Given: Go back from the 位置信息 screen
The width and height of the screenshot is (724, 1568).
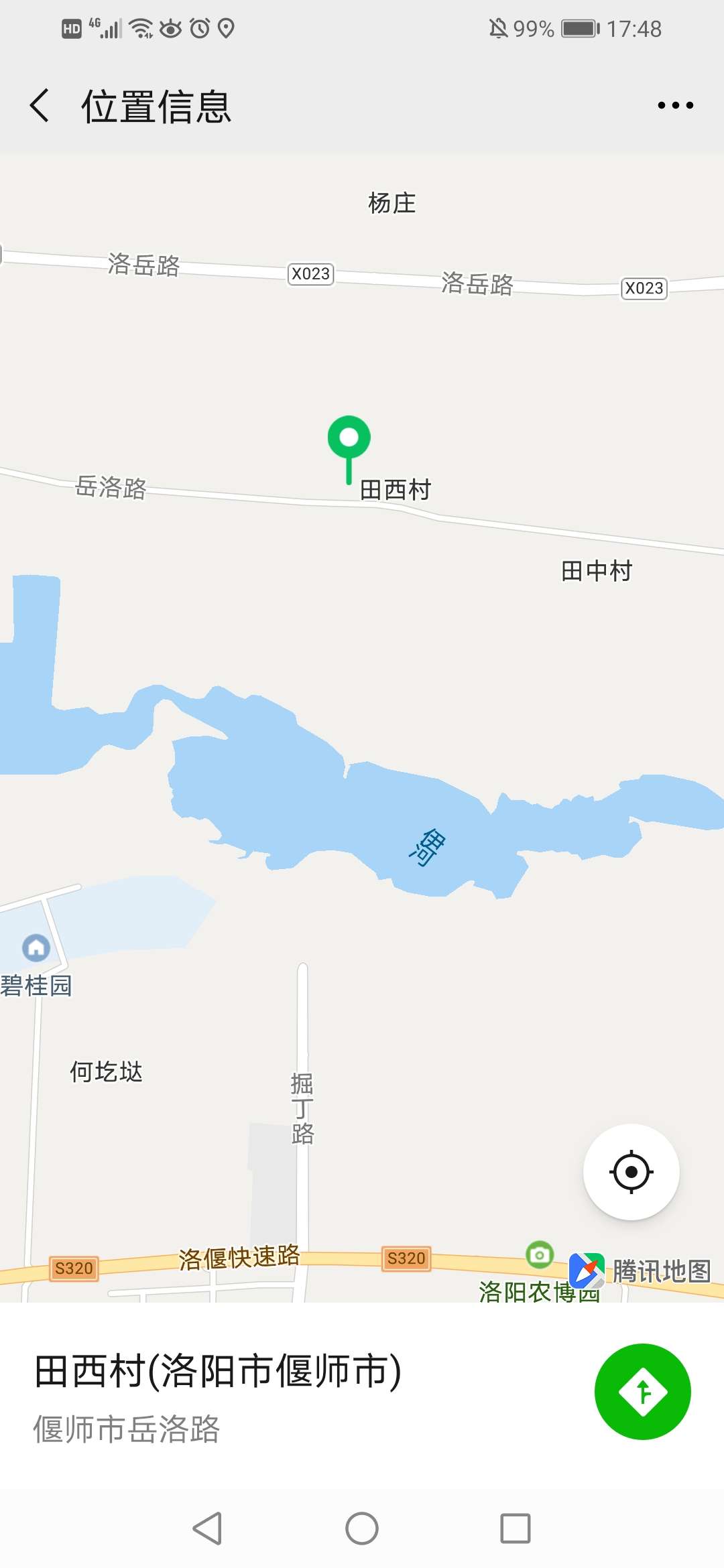Looking at the screenshot, I should click(x=40, y=106).
